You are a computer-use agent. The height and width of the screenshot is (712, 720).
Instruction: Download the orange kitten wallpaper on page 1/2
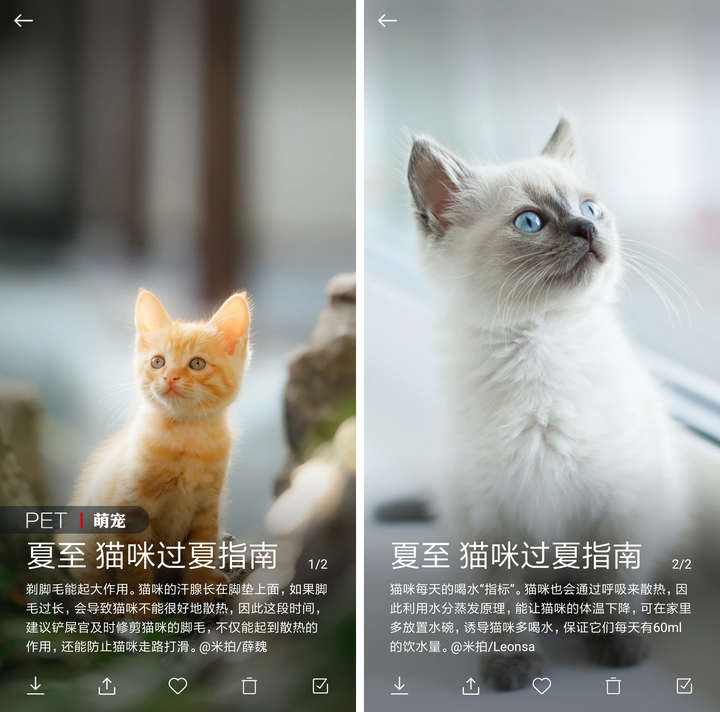[x=36, y=686]
